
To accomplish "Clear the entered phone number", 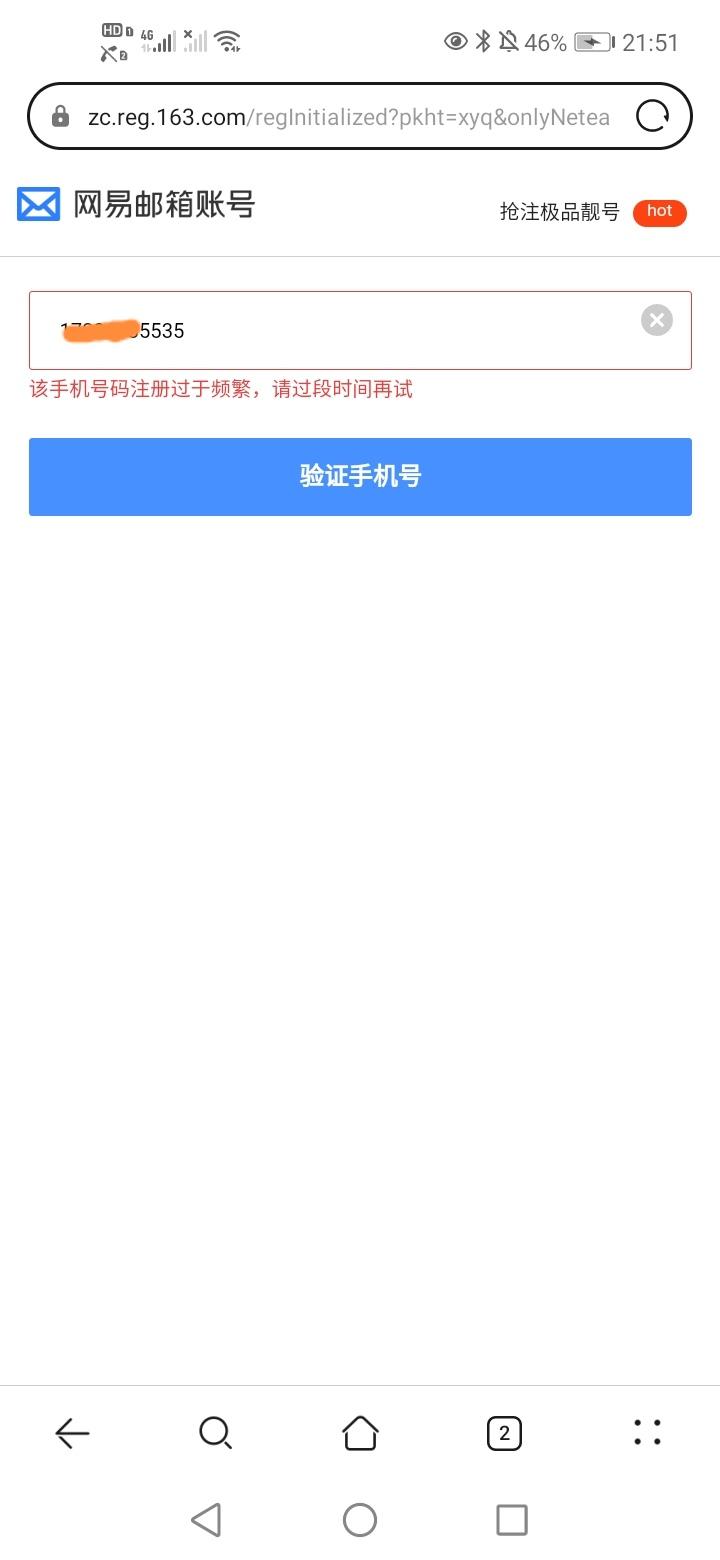I will (657, 320).
